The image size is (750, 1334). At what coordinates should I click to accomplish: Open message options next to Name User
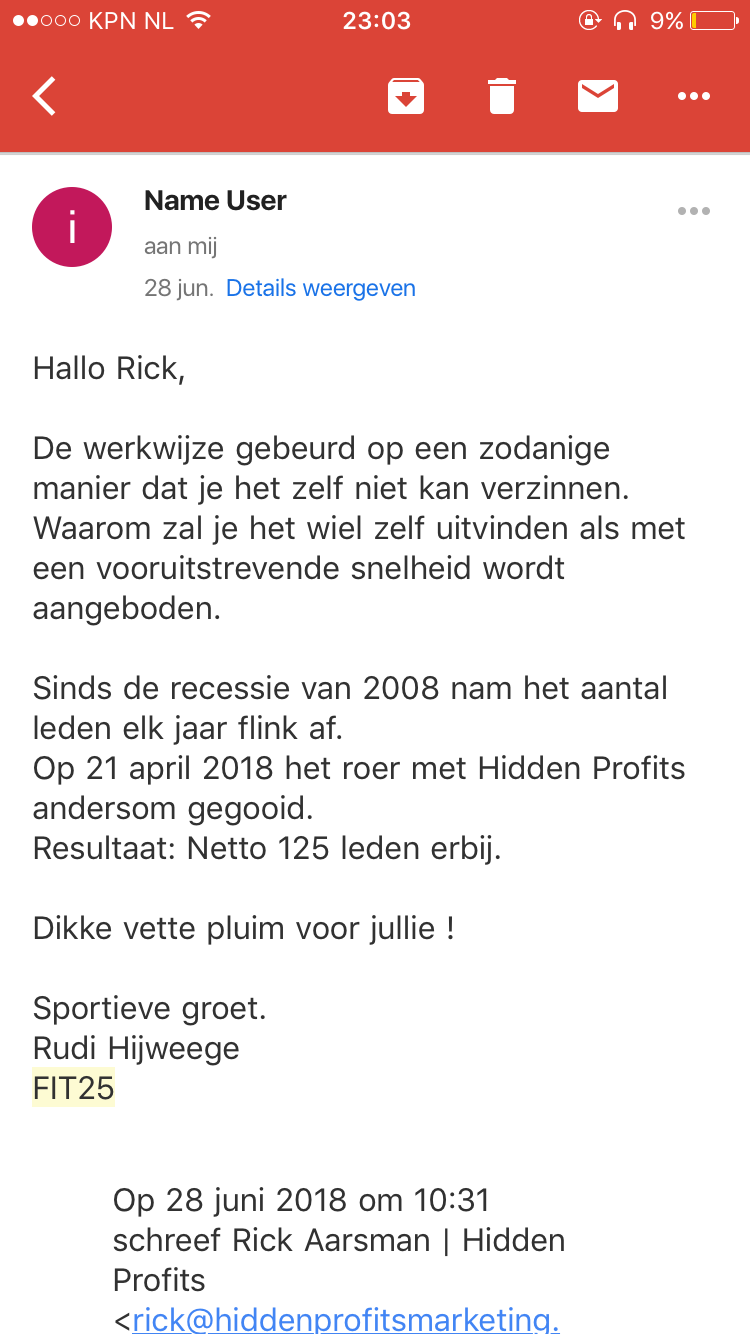(693, 211)
